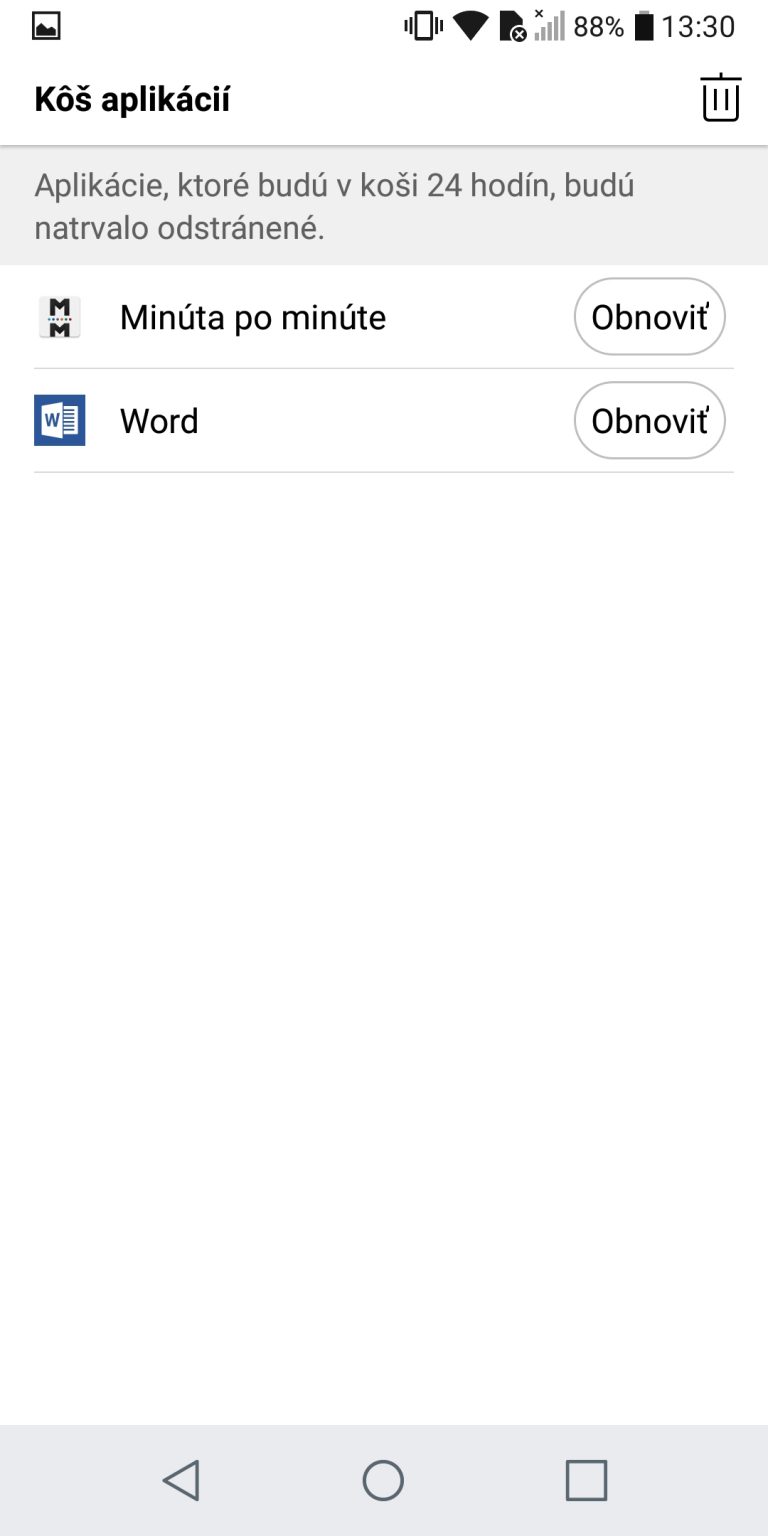The height and width of the screenshot is (1536, 768).
Task: Restore the Minúta po minúte app
Action: (649, 317)
